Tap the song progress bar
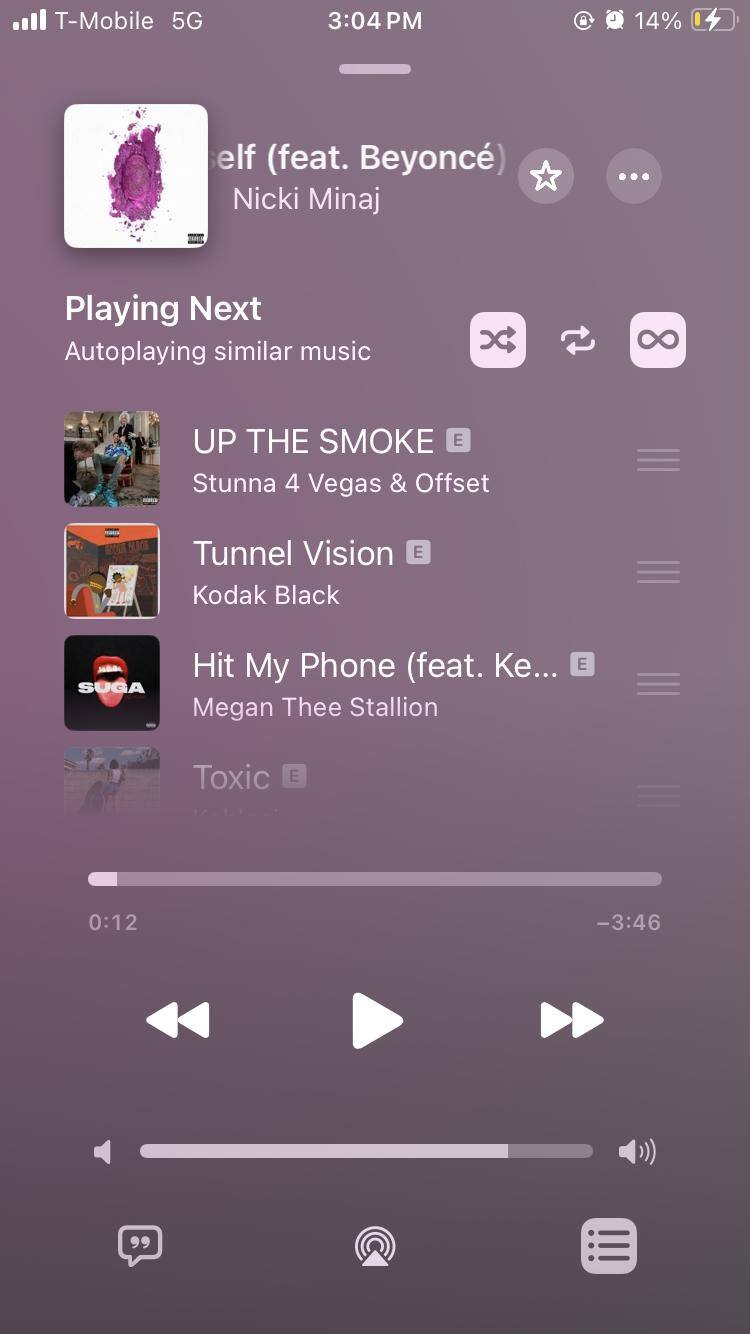 point(375,879)
